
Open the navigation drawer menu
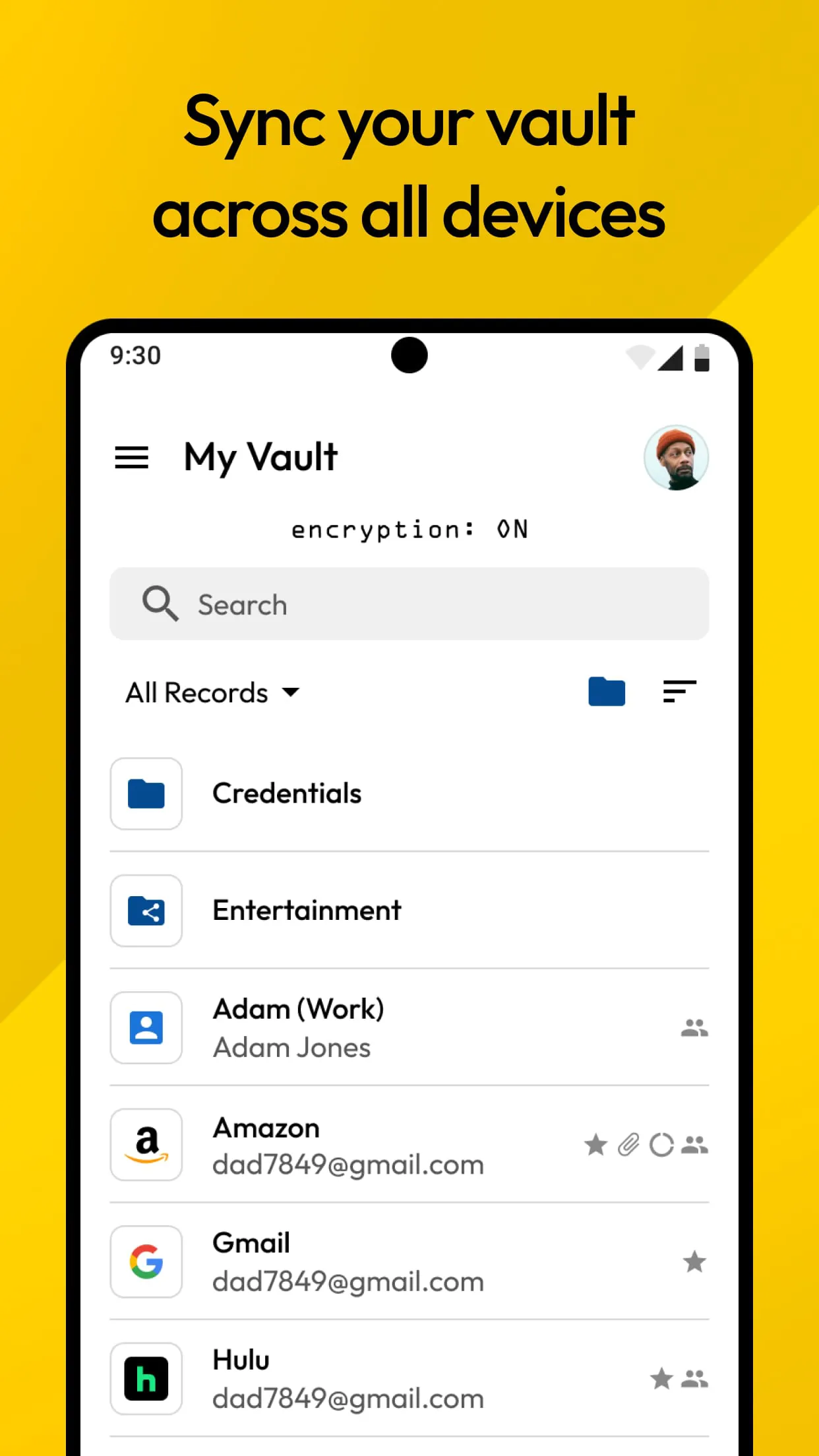tap(131, 458)
